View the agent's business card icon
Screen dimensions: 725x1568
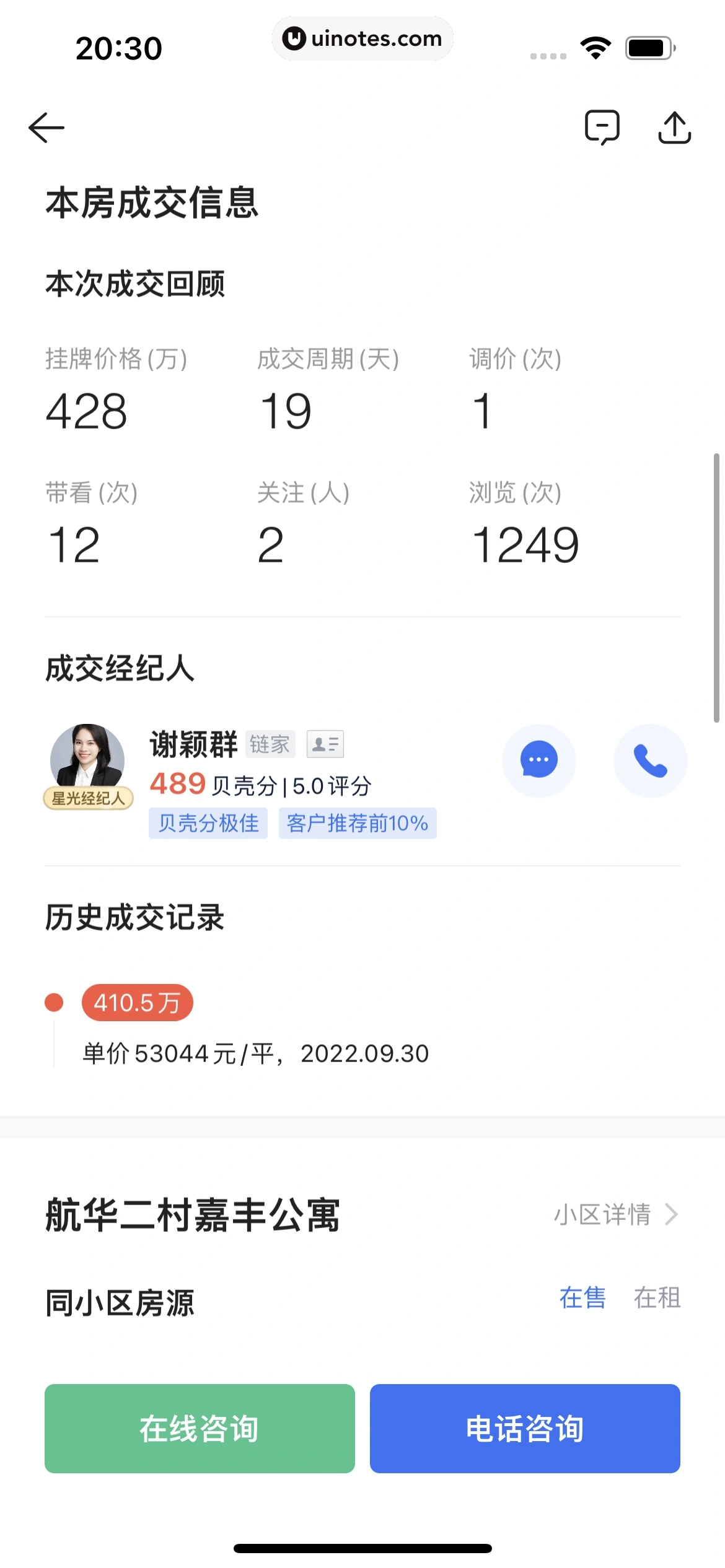coord(325,744)
